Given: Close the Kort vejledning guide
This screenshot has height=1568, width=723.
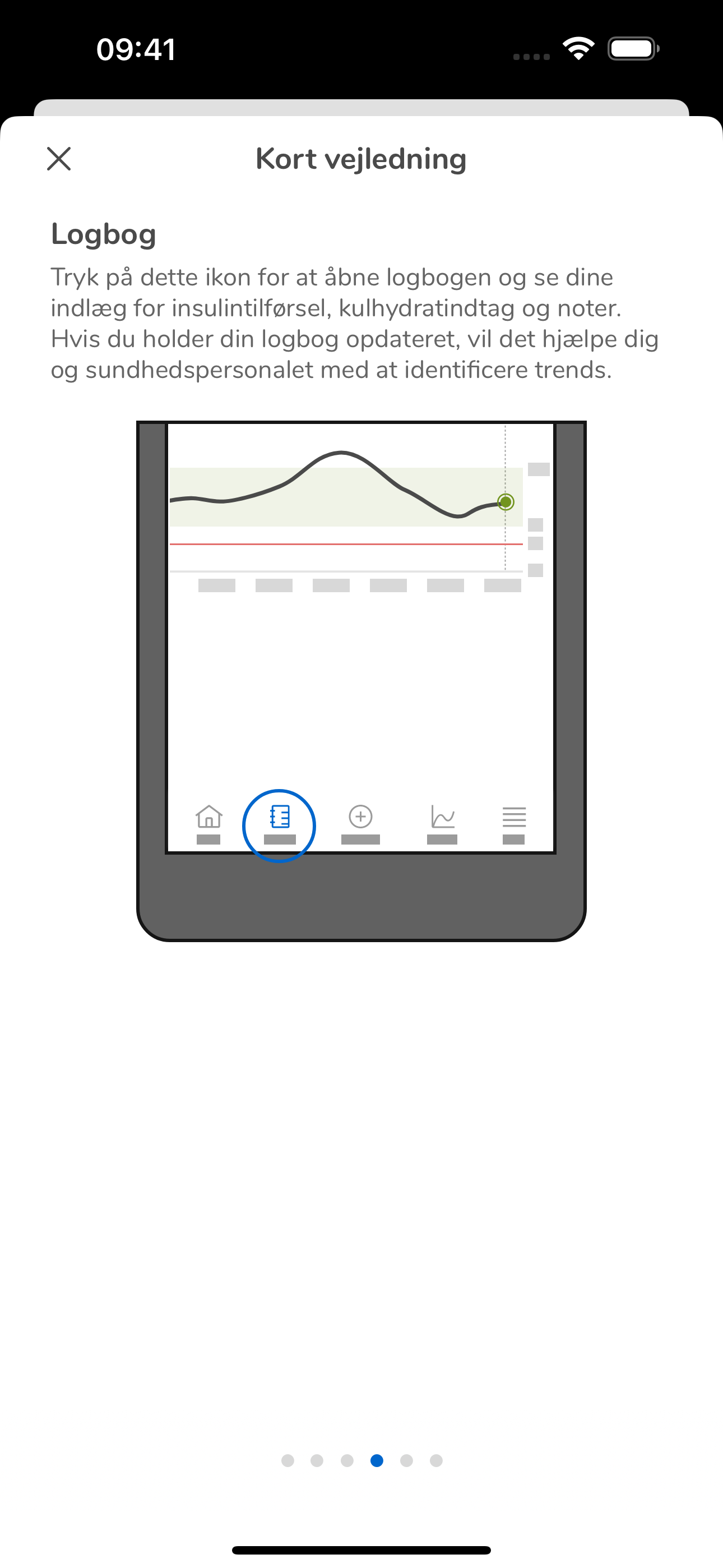Looking at the screenshot, I should (59, 159).
